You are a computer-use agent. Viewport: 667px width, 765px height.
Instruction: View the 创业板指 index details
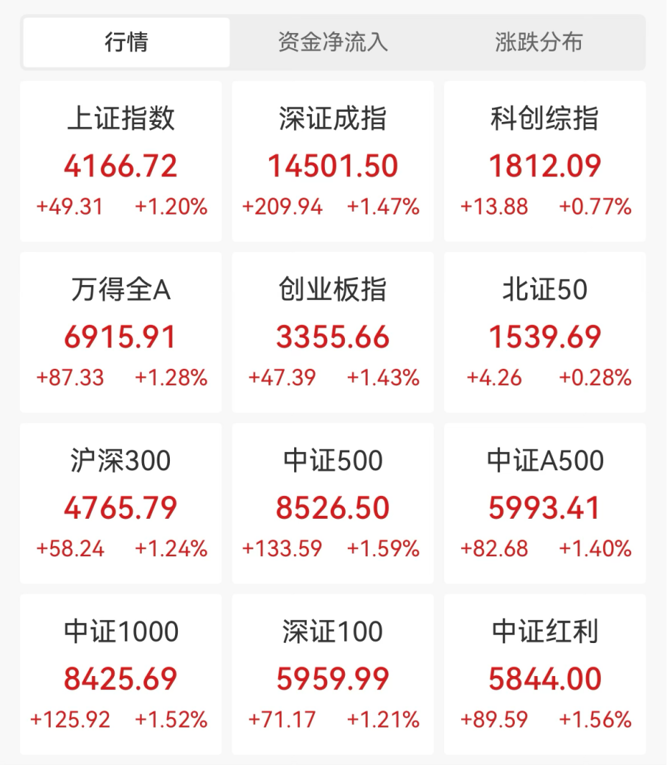click(x=333, y=333)
